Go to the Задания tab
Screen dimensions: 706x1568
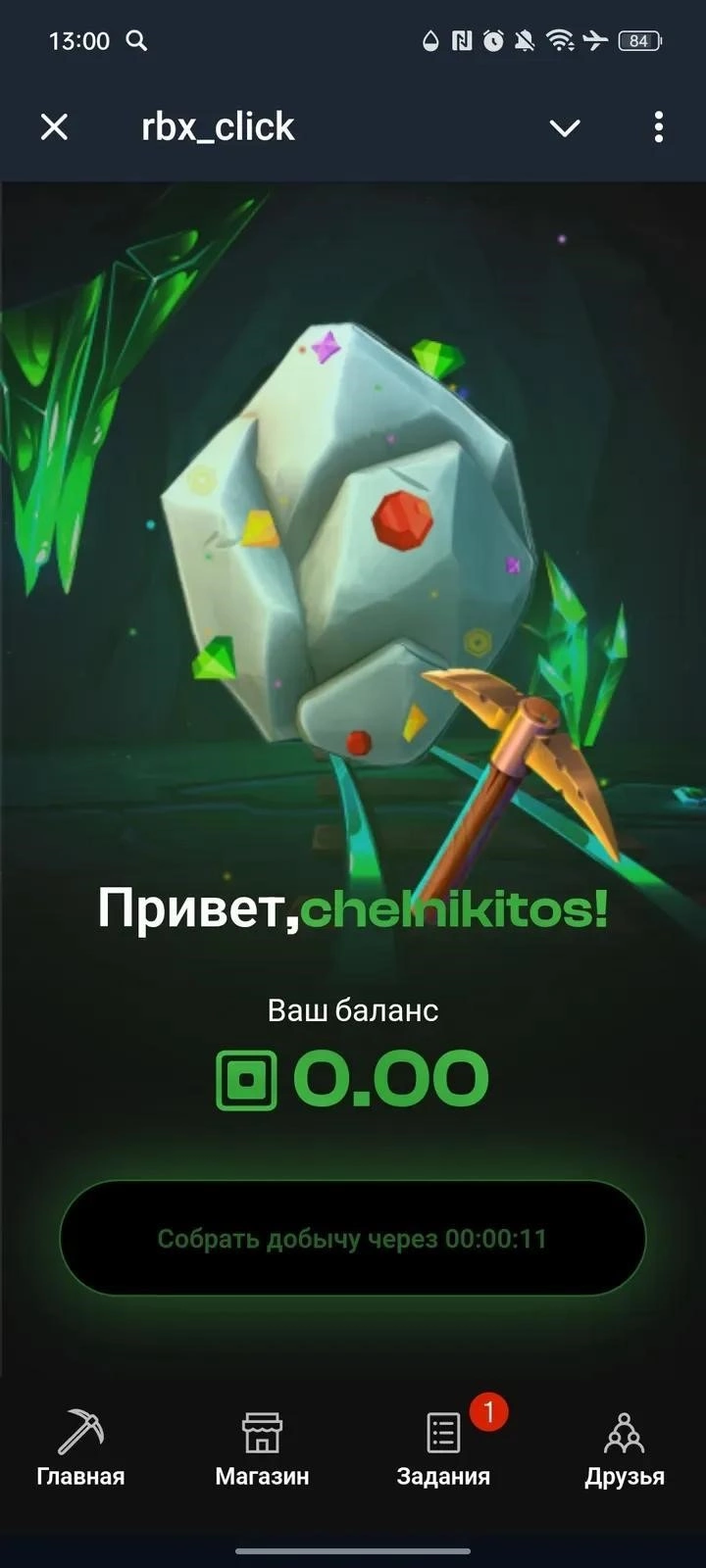443,1448
